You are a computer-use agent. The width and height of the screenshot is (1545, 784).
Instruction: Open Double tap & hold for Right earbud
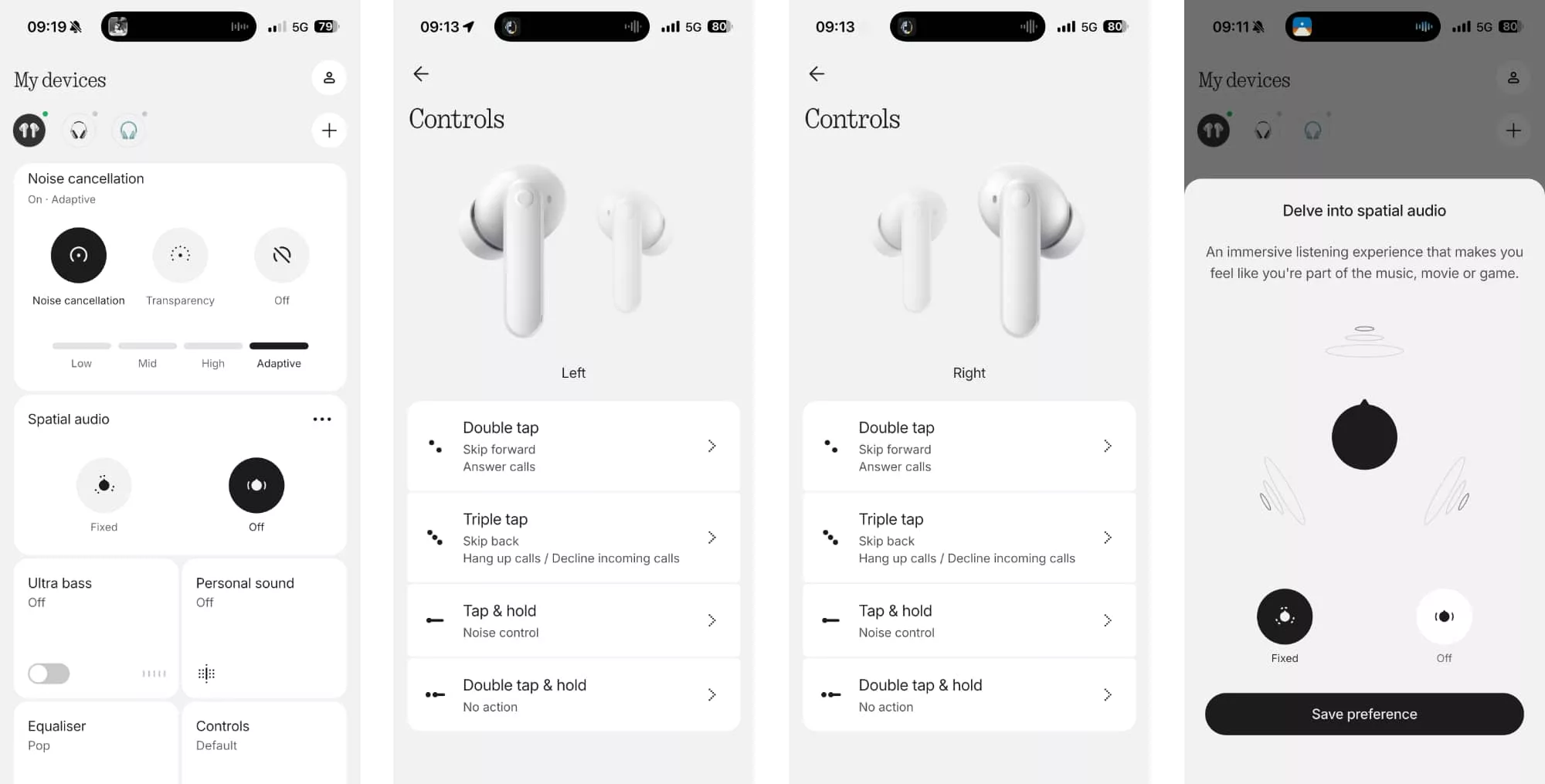coord(969,695)
